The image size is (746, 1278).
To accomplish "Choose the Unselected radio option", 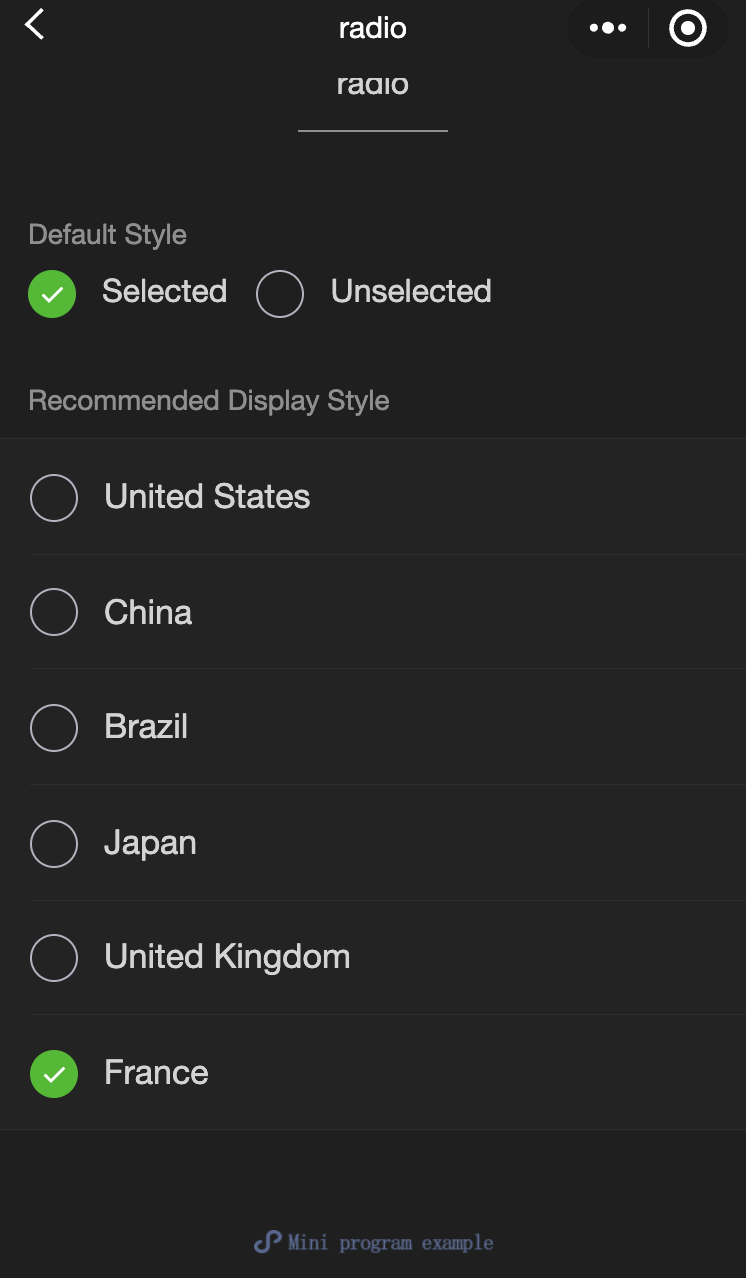I will click(x=280, y=294).
